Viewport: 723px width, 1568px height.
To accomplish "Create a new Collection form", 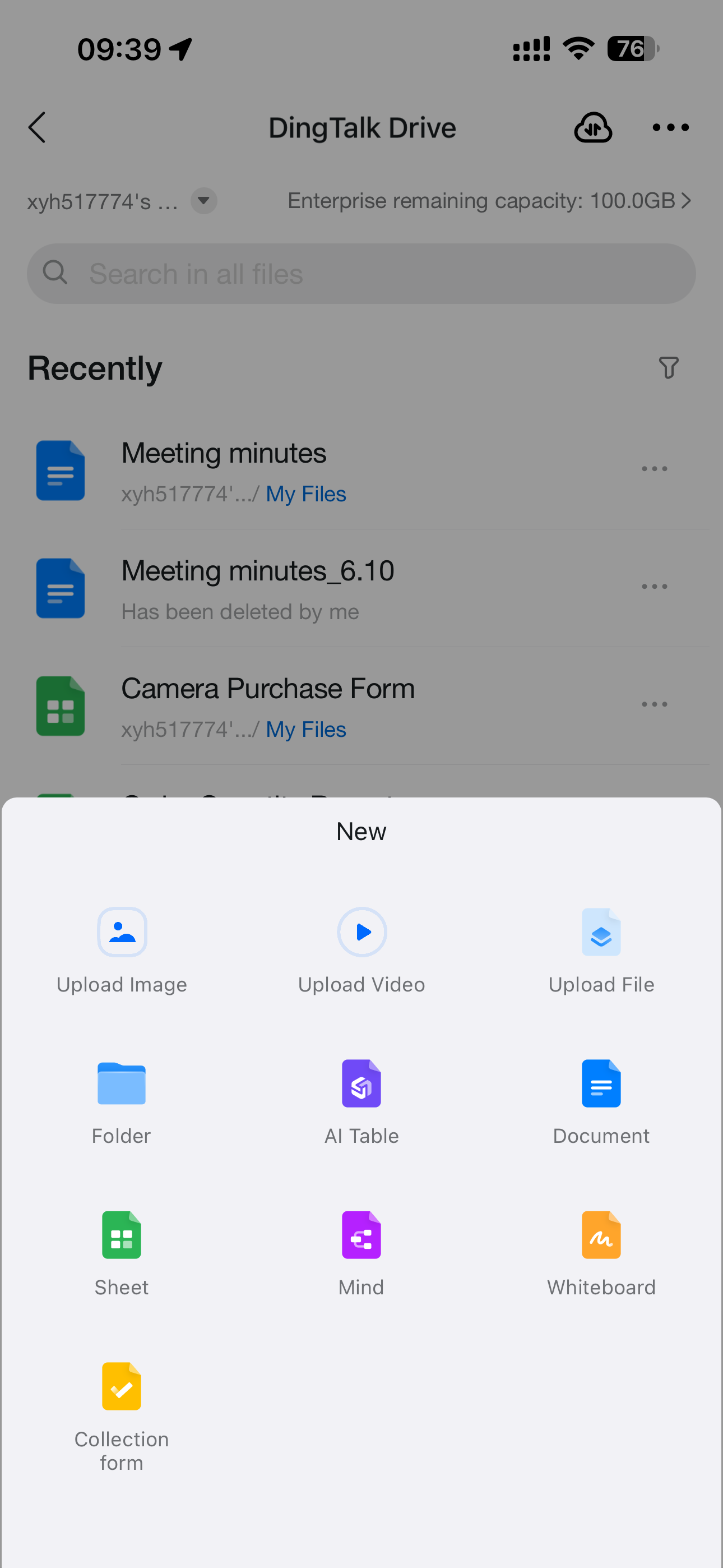I will pos(122,1417).
